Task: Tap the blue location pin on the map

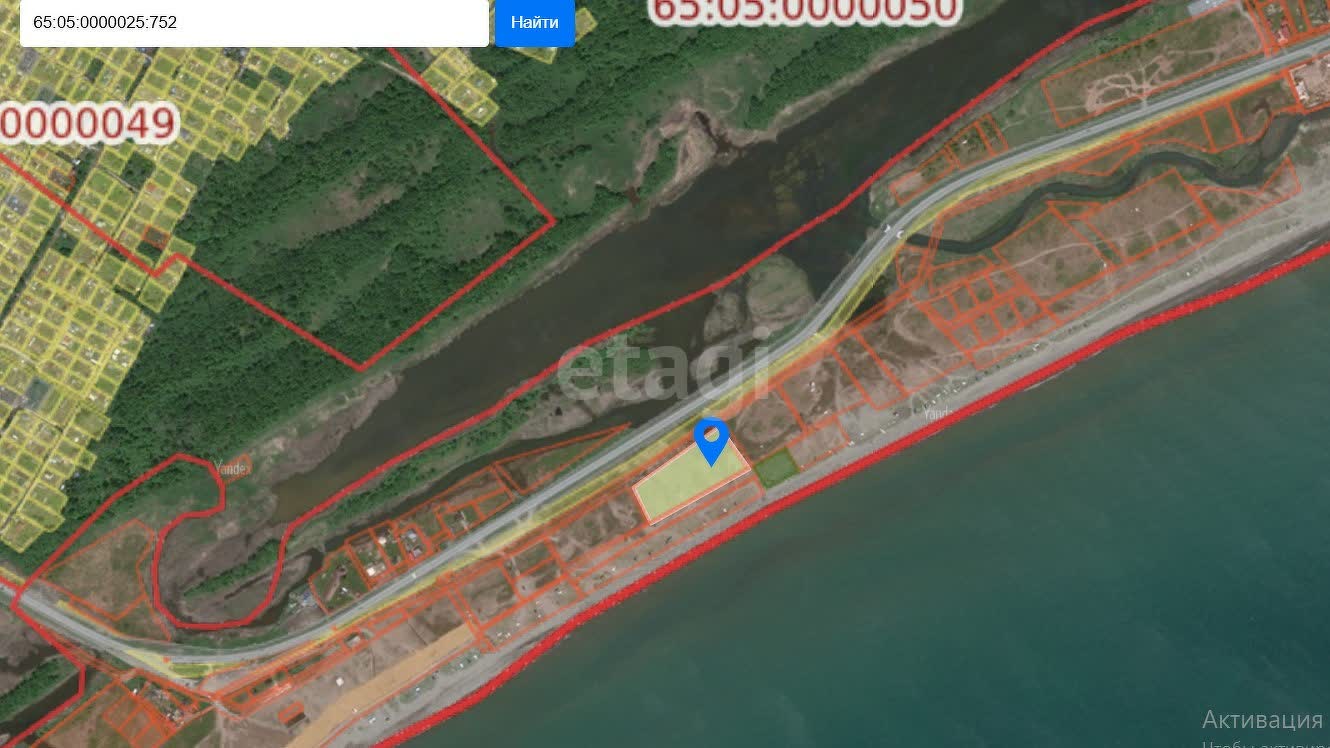Action: [x=711, y=439]
